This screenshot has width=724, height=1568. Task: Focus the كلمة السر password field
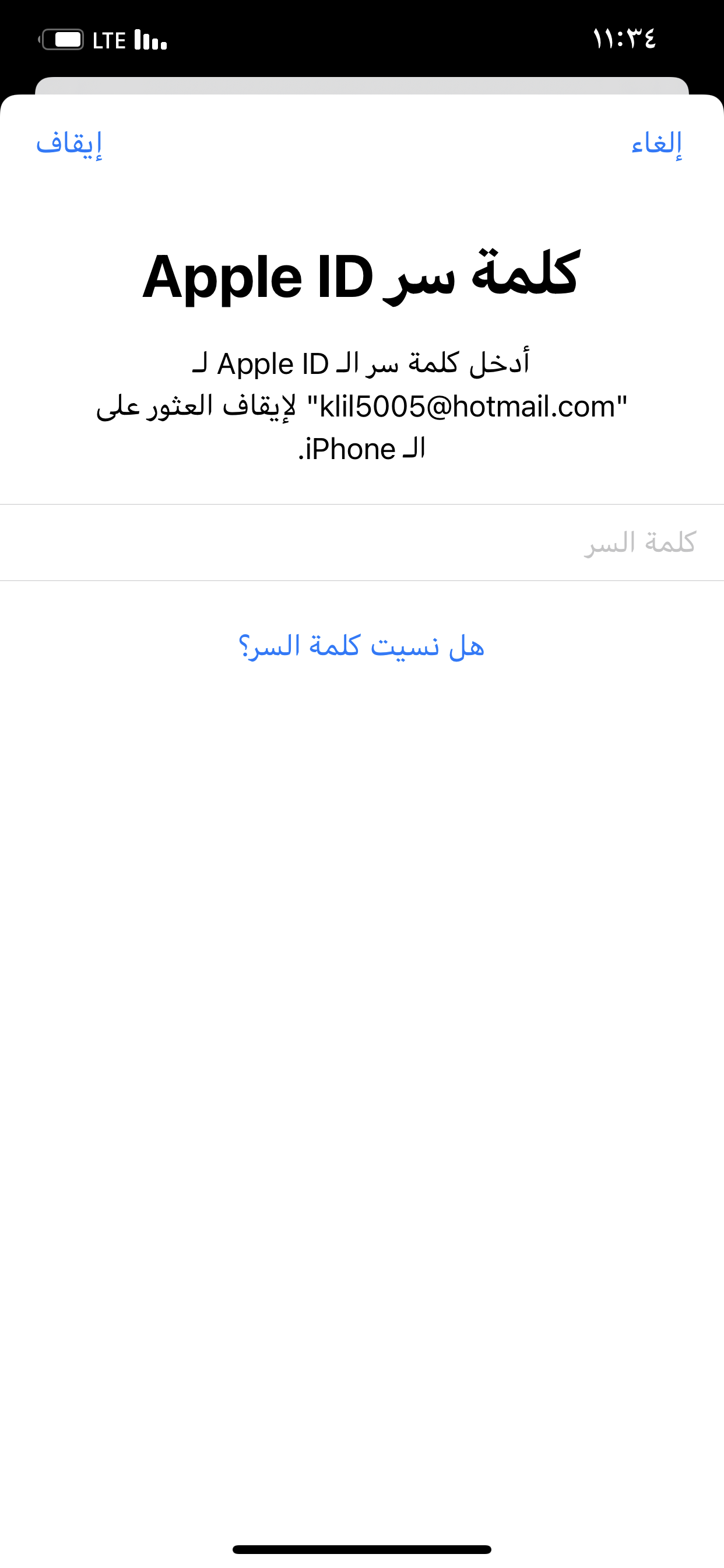[362, 542]
